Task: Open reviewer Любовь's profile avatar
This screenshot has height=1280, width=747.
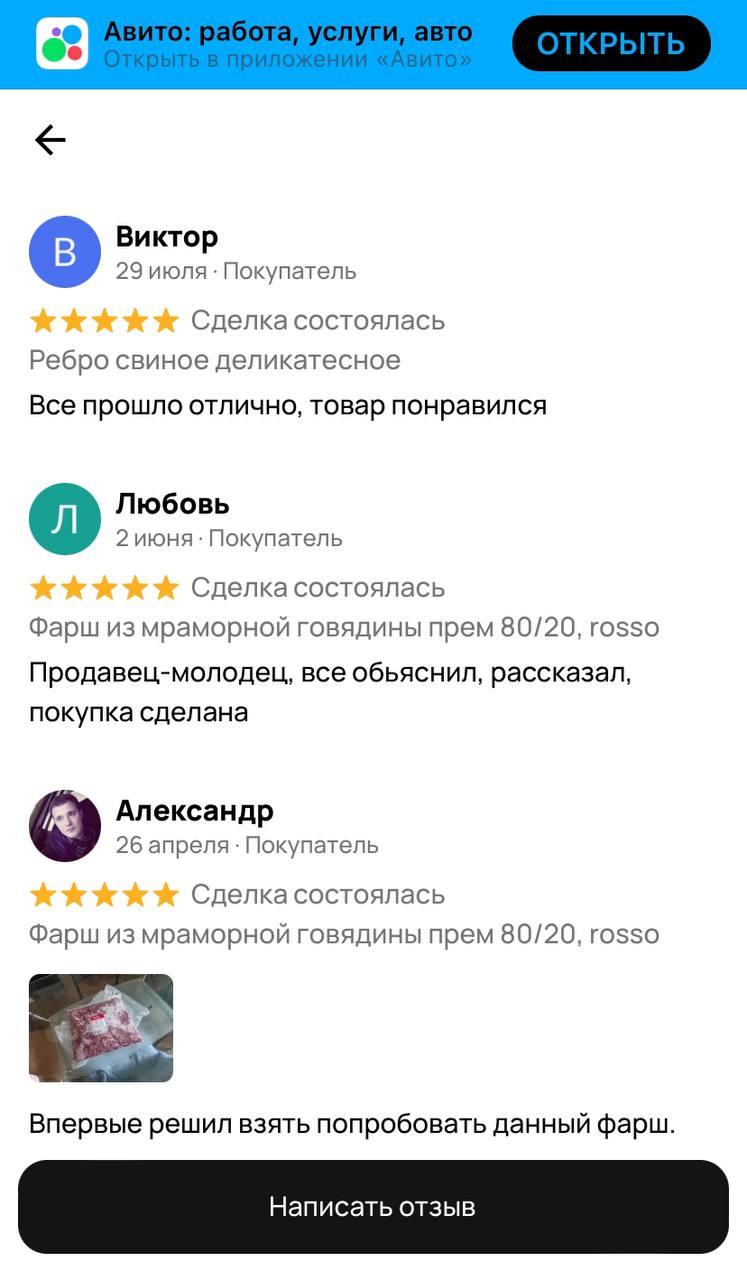Action: (65, 519)
